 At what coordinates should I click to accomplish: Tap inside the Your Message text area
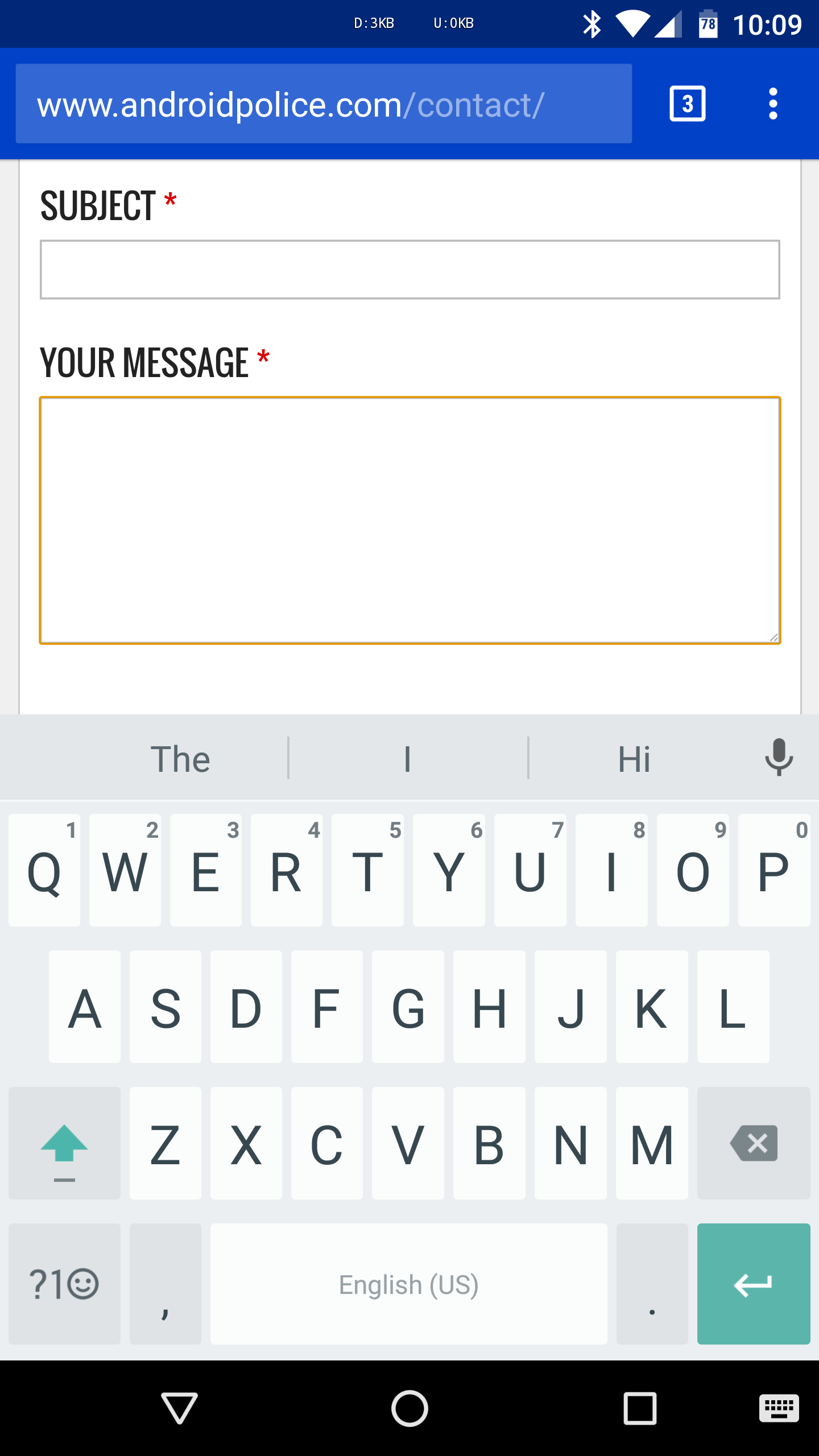point(409,520)
